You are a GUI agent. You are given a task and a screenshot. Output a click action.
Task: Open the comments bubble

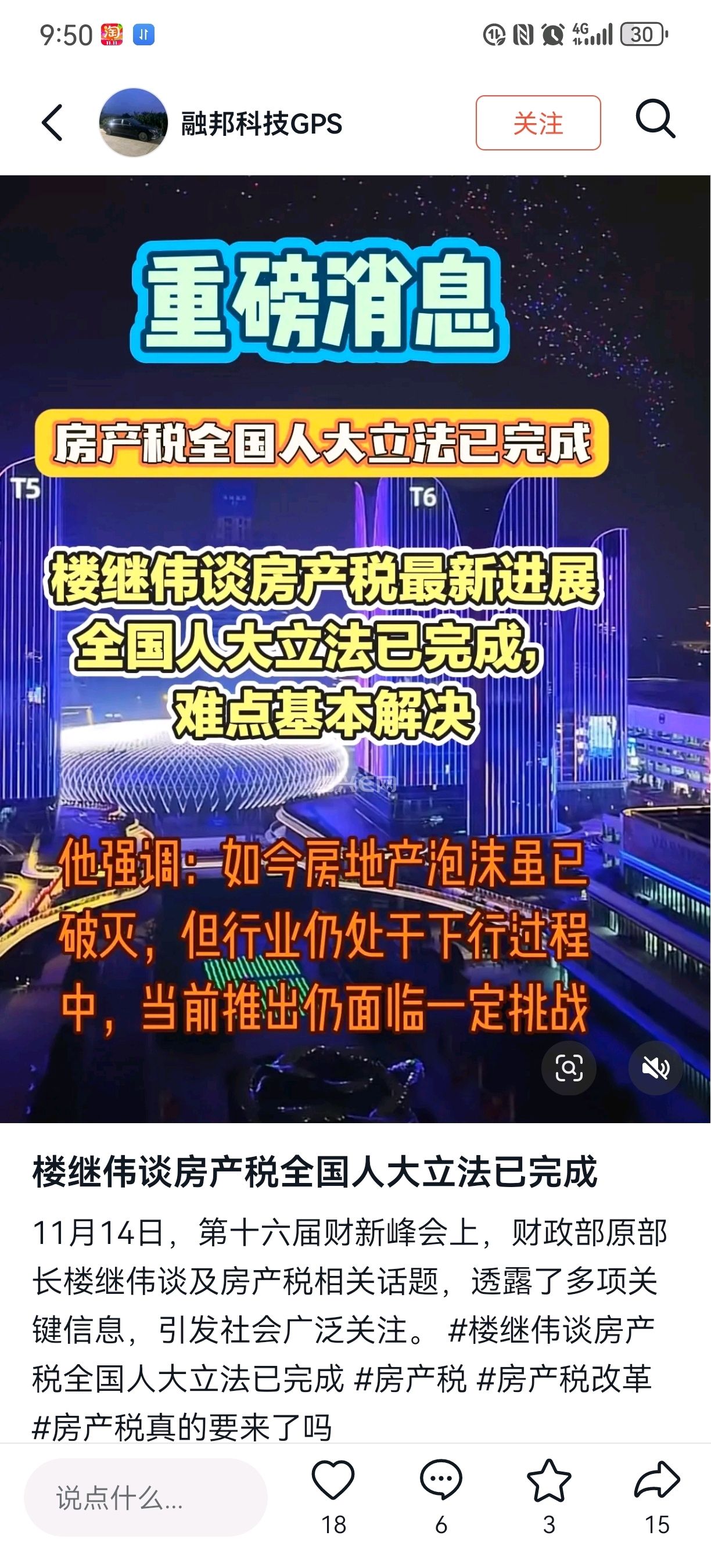[441, 1480]
